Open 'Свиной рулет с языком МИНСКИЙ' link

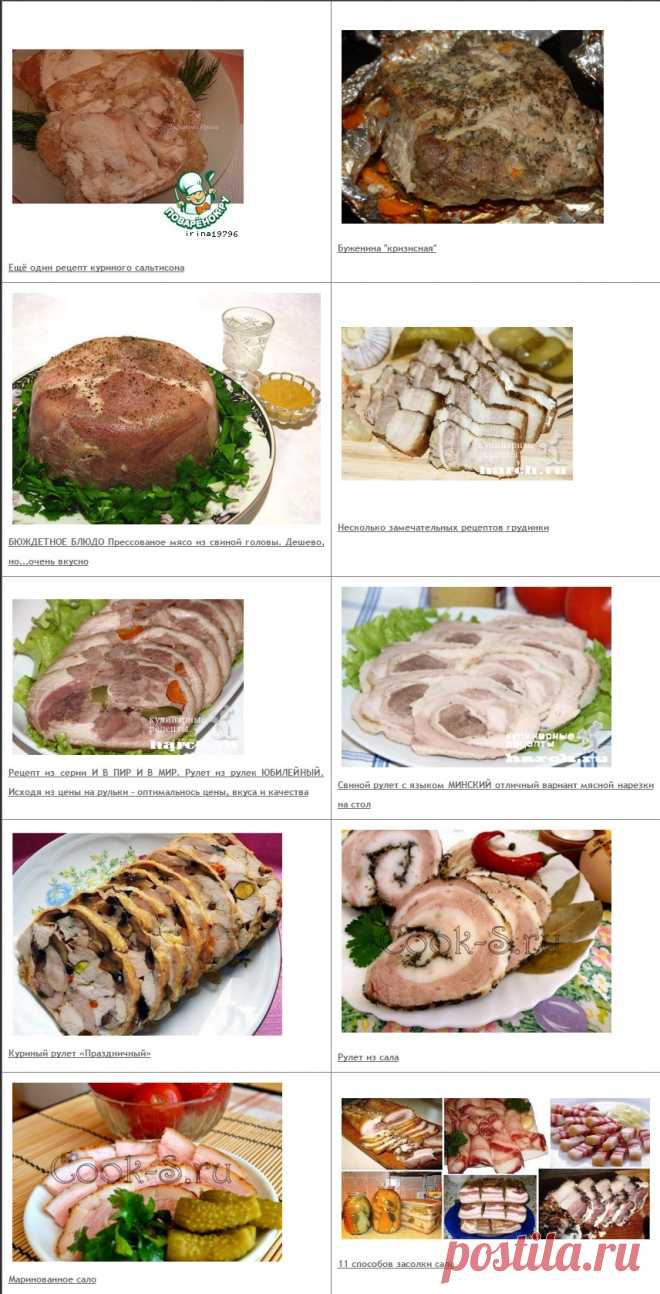(x=495, y=785)
